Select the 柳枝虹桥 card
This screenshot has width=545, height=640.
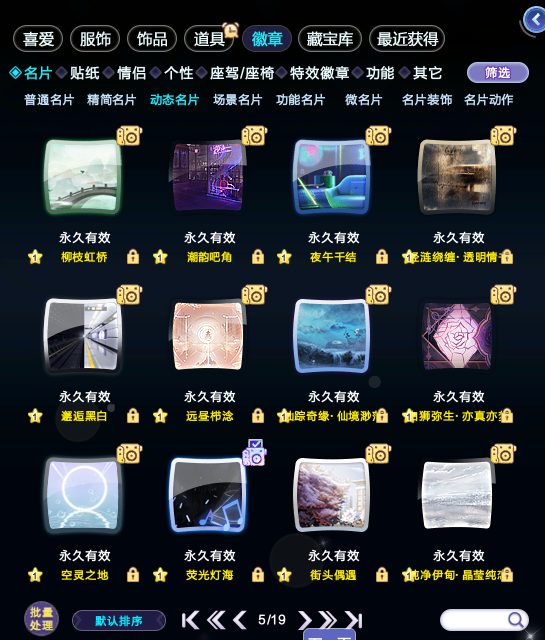click(x=83, y=176)
